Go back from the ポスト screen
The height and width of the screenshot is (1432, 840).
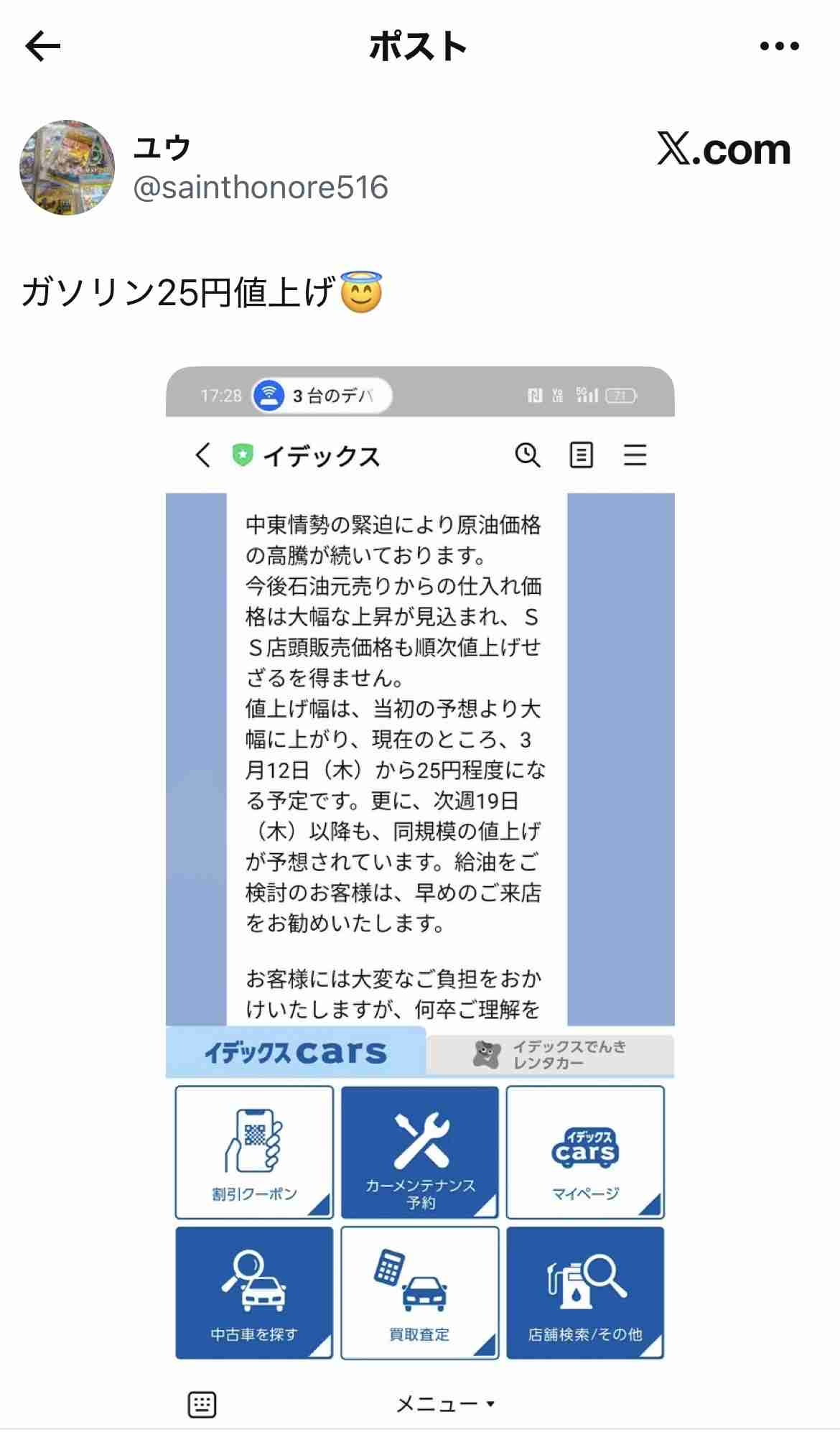click(x=43, y=47)
